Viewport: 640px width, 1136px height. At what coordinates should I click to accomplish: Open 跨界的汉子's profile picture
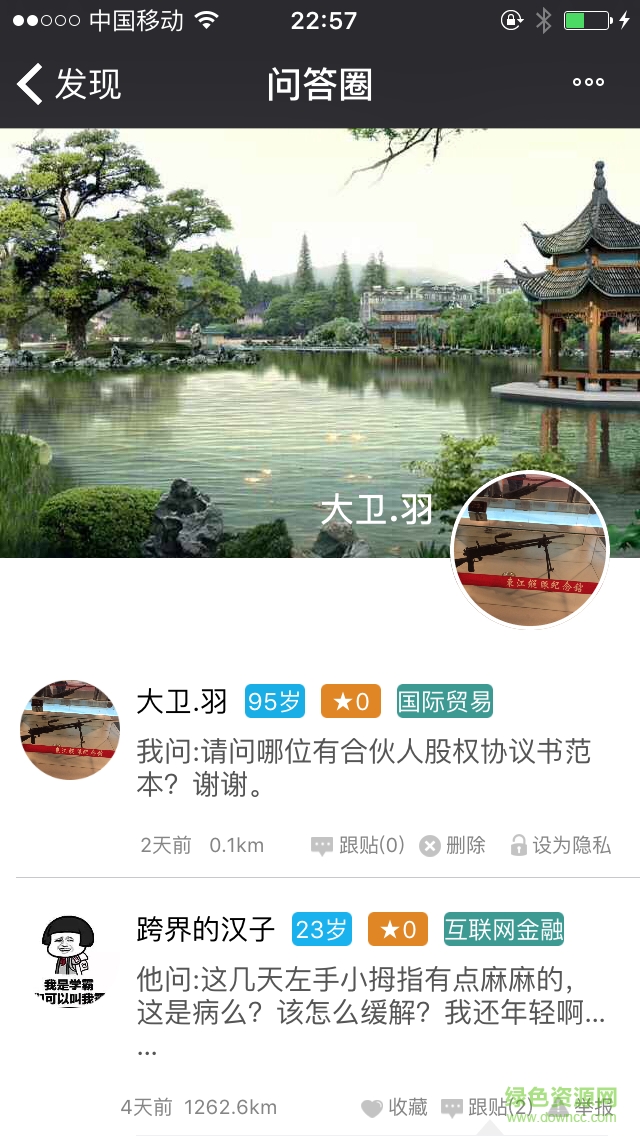pos(70,961)
